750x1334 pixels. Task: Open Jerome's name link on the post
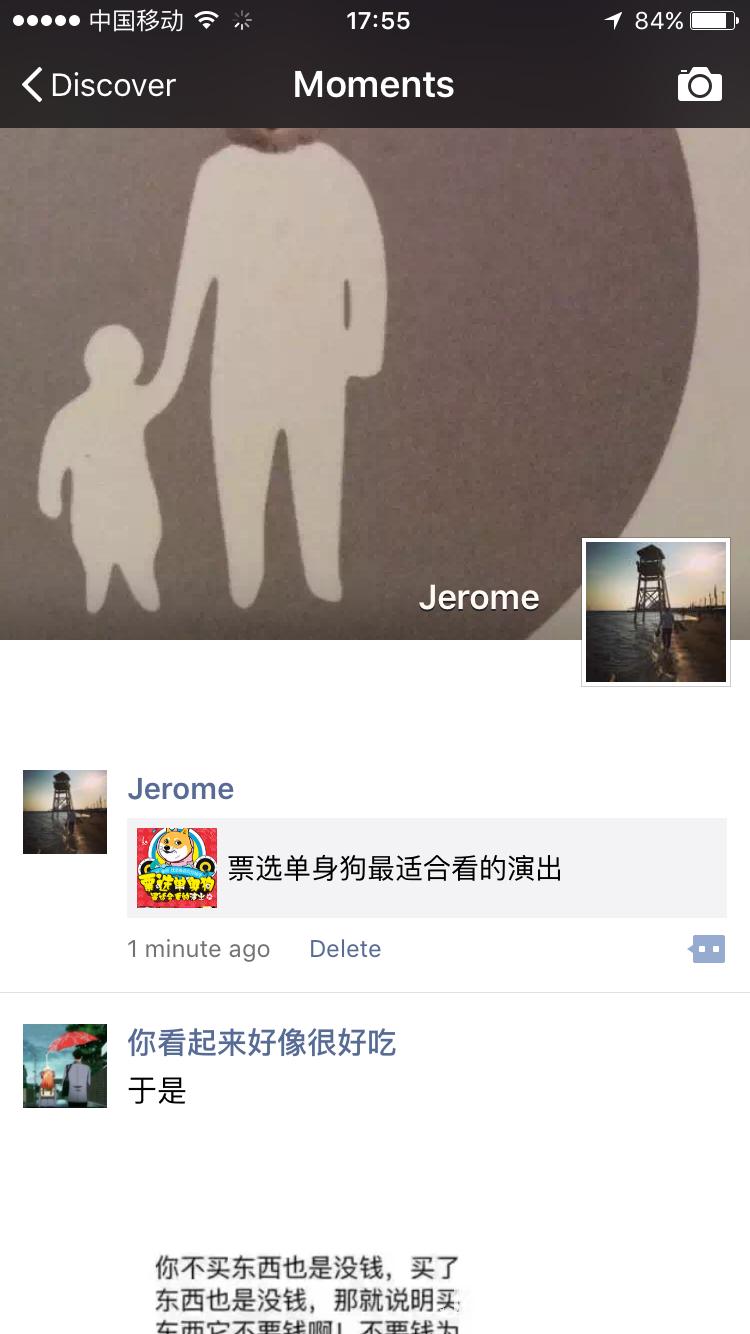pyautogui.click(x=180, y=789)
